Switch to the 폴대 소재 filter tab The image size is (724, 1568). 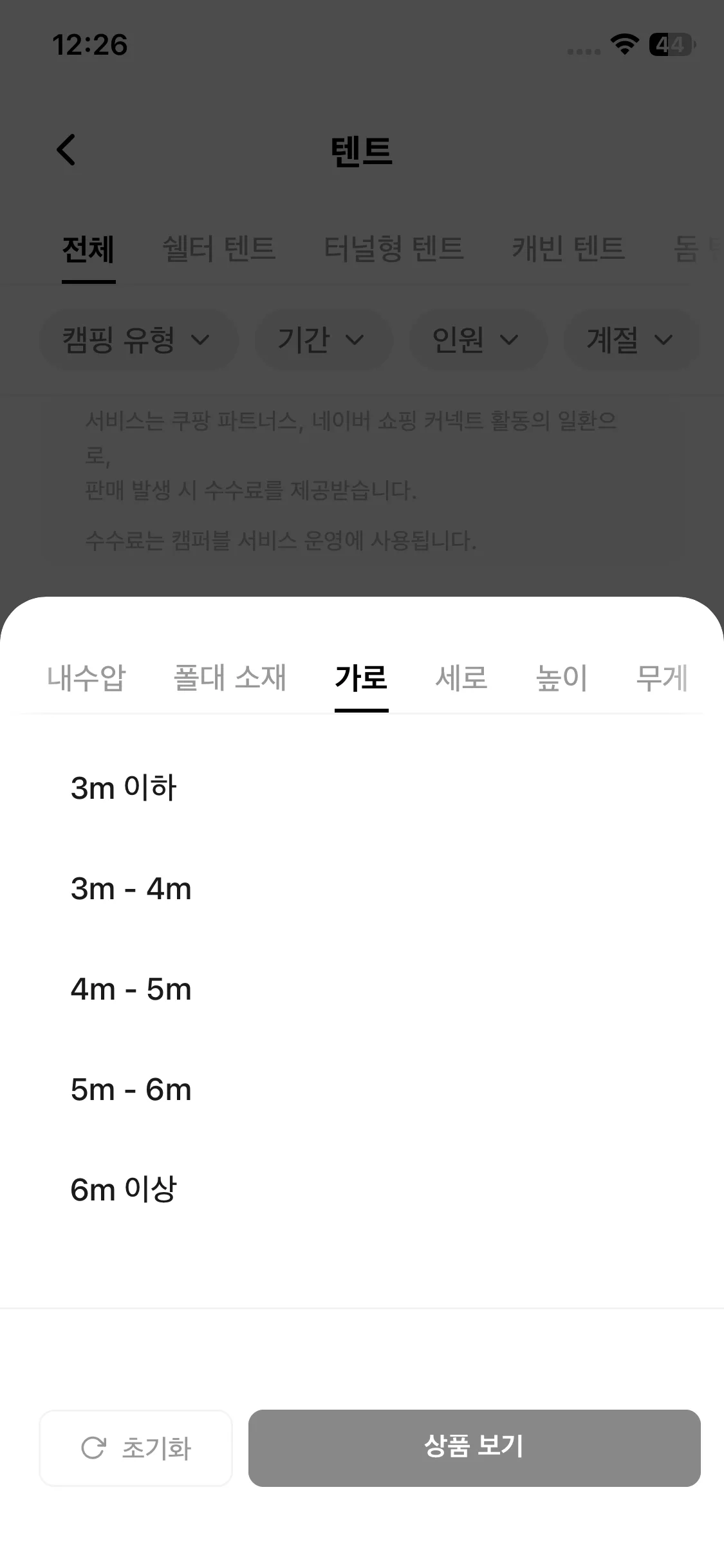coord(230,678)
